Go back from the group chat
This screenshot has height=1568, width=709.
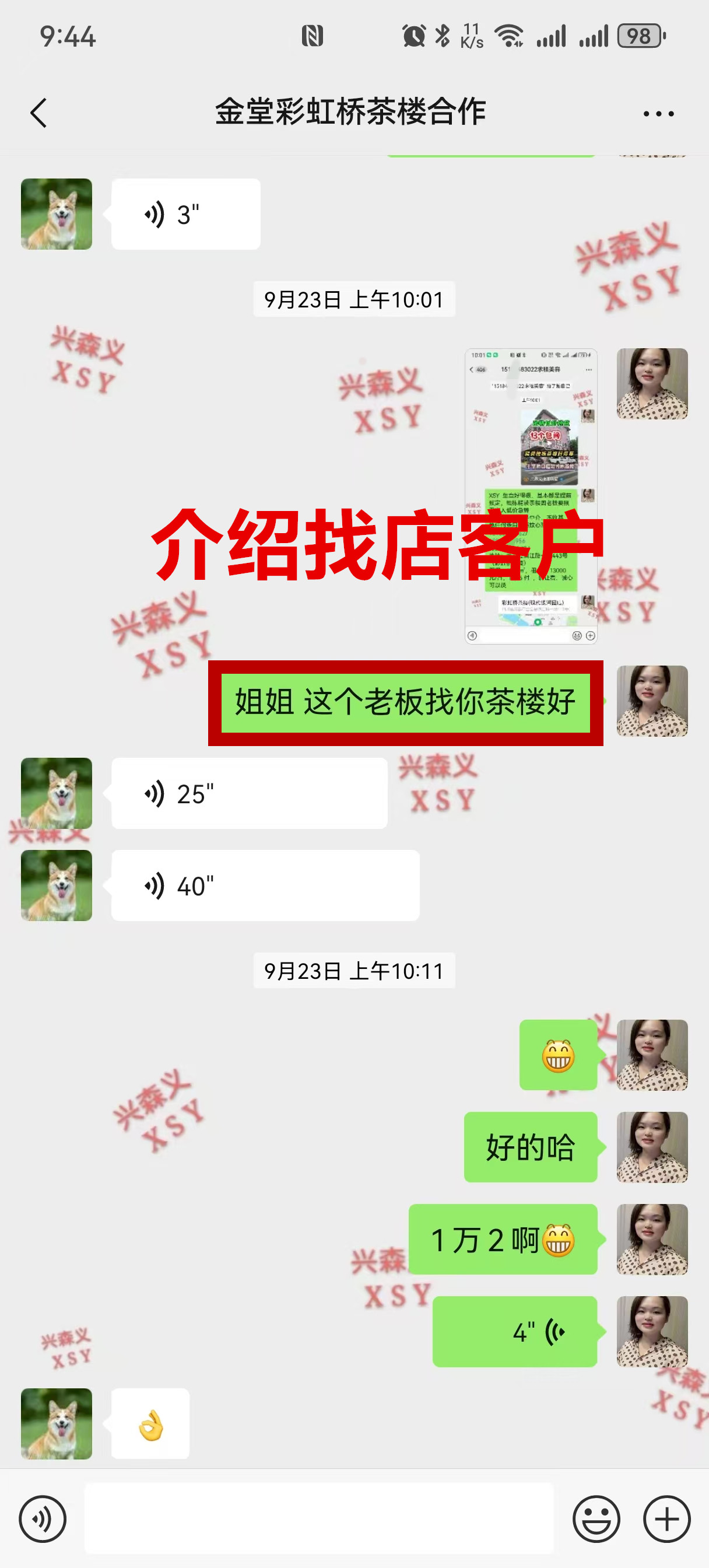[38, 113]
